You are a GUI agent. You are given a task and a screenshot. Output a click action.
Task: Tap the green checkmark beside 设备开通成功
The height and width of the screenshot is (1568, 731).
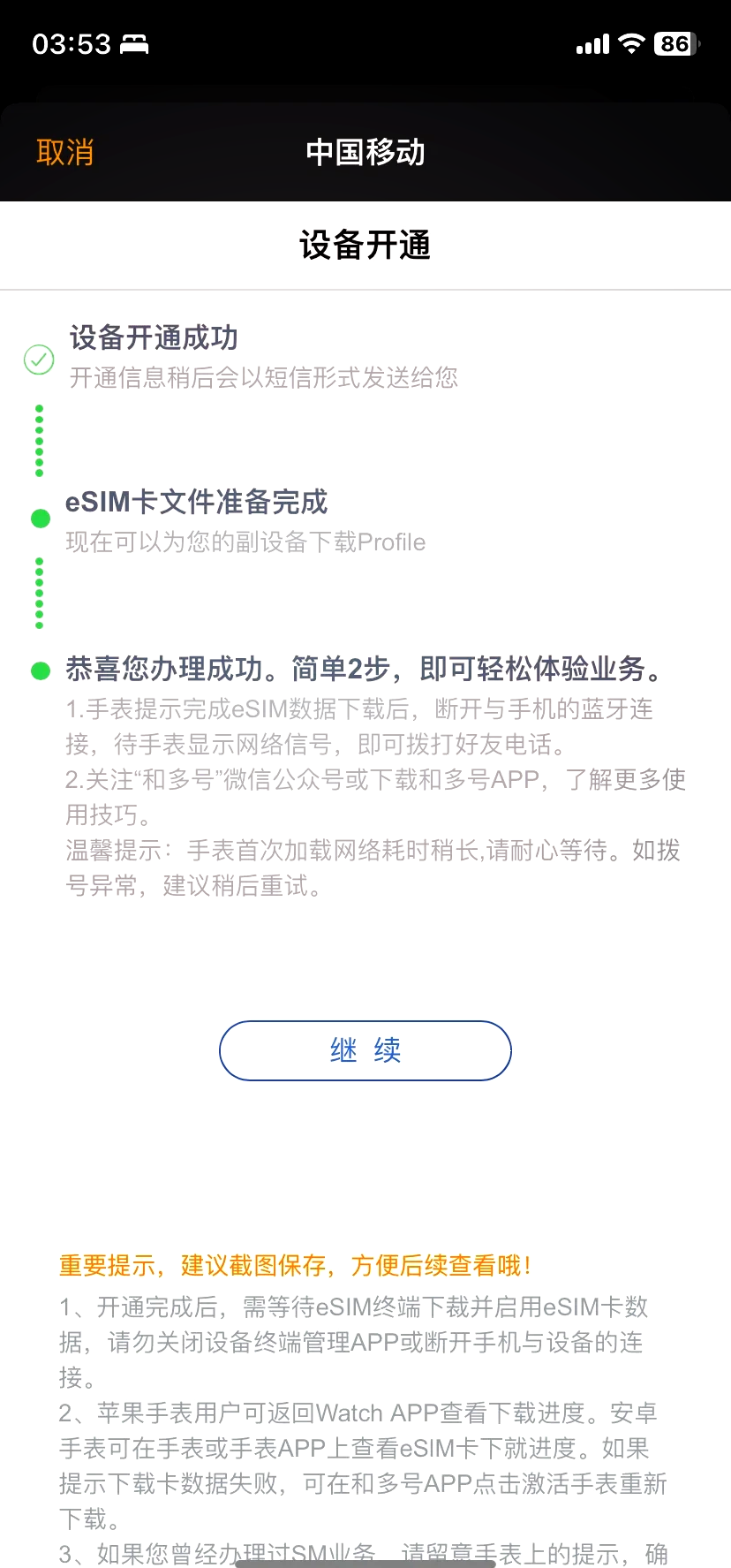pyautogui.click(x=38, y=360)
